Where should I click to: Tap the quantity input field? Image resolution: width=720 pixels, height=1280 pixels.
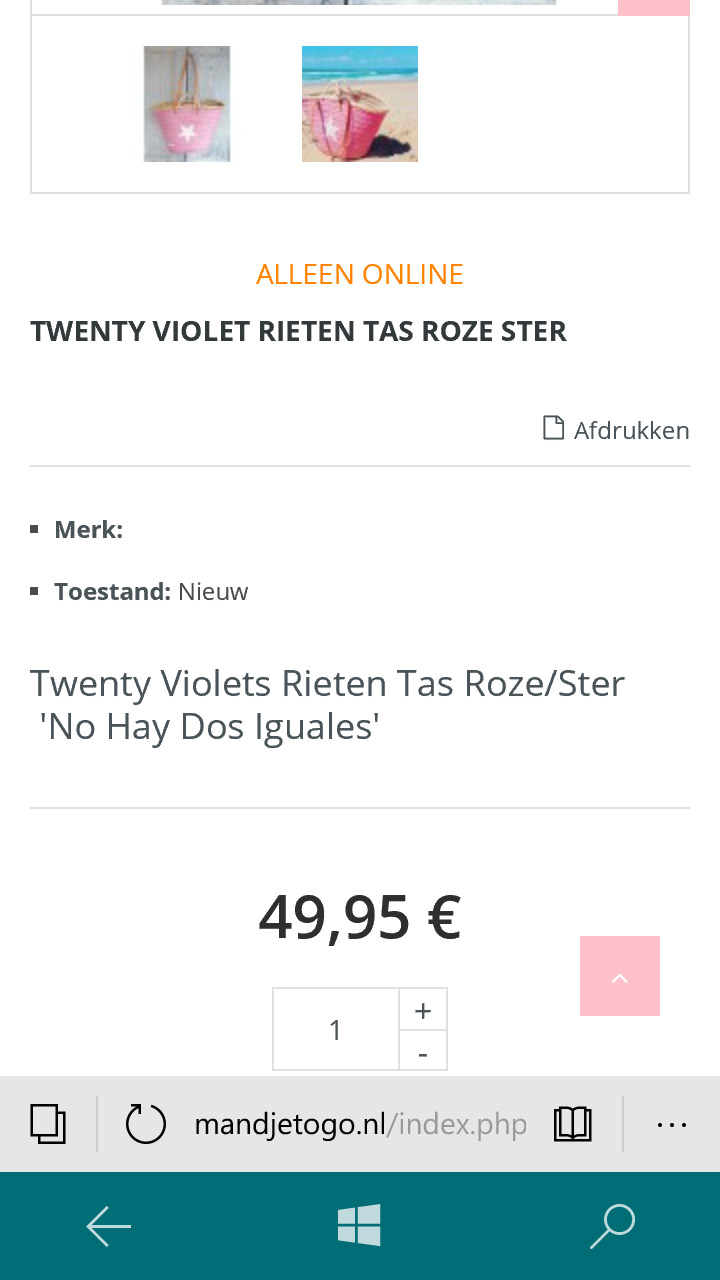pyautogui.click(x=336, y=1030)
